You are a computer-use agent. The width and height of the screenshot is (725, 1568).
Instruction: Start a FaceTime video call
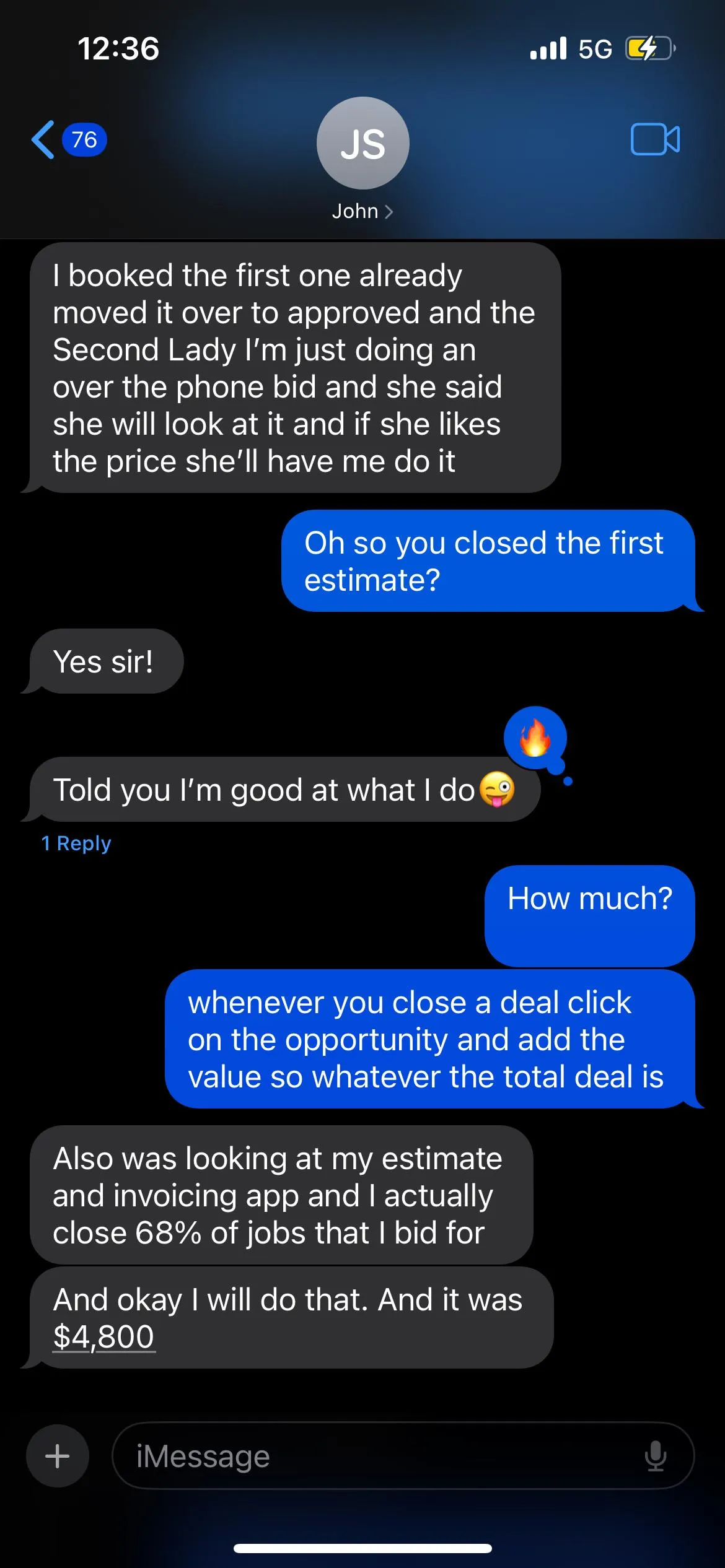coord(655,139)
